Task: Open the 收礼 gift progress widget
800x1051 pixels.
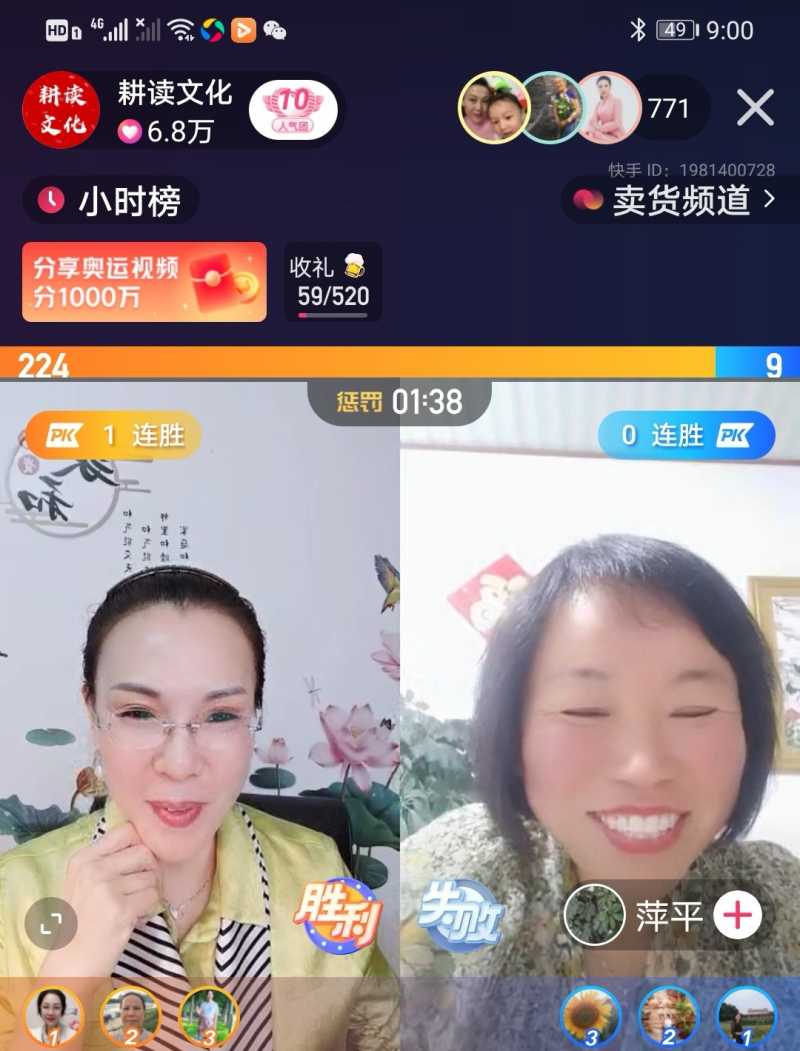Action: (x=333, y=282)
